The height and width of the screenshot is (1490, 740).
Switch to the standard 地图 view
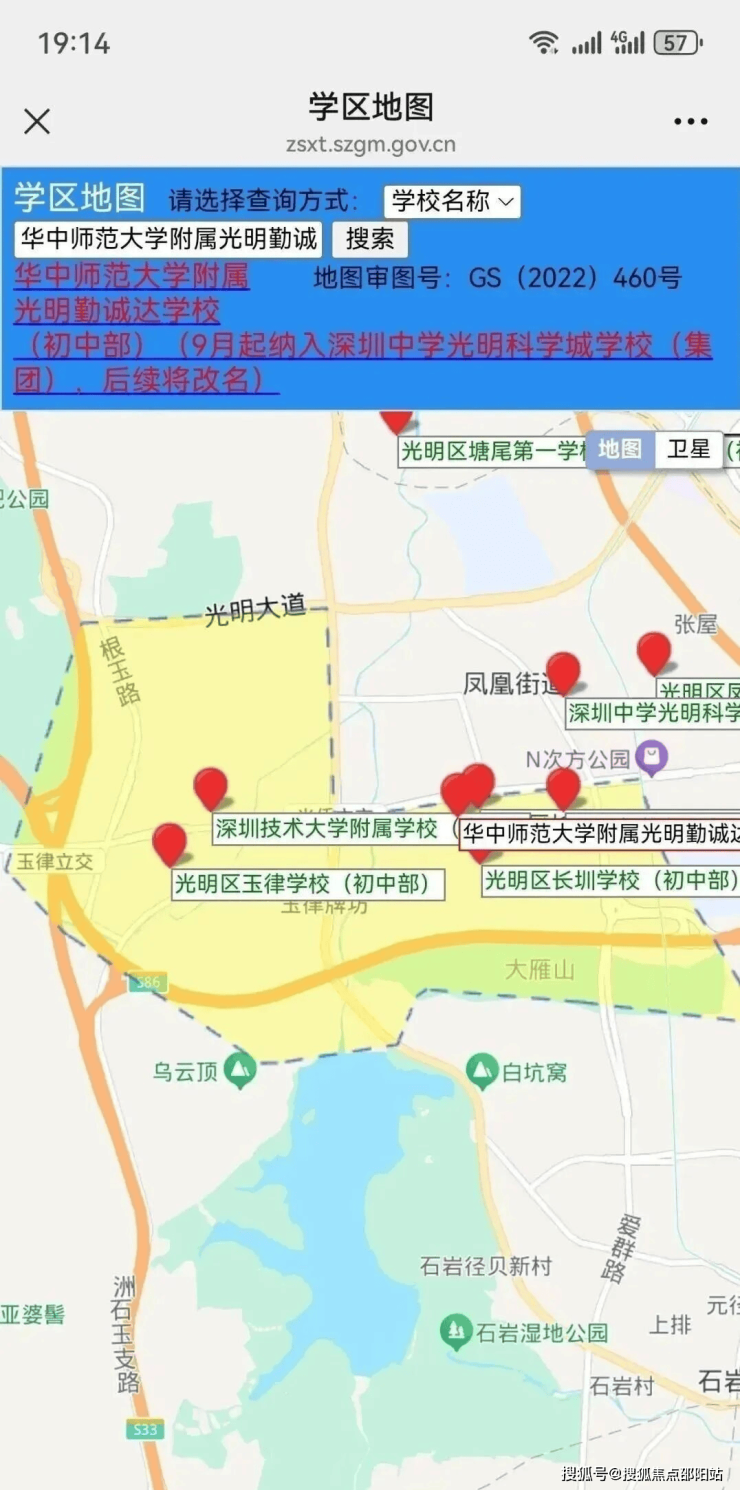[x=619, y=449]
